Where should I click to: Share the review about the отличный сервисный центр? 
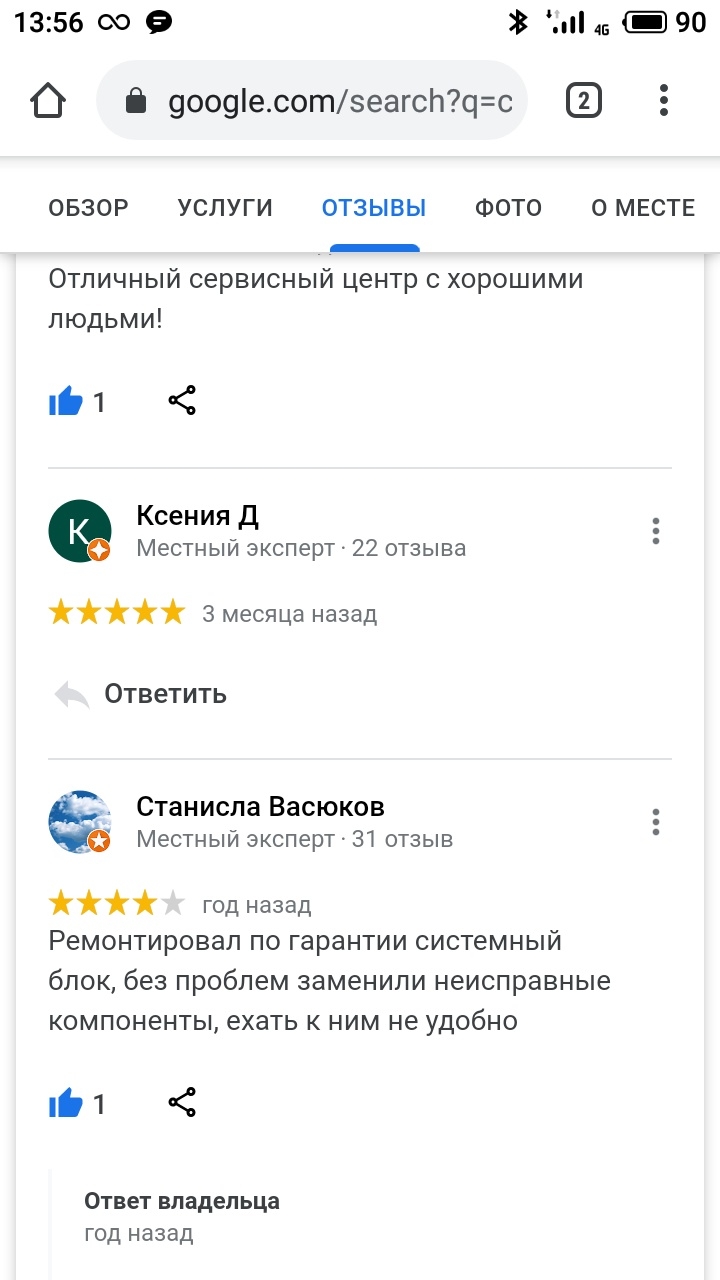click(x=182, y=401)
